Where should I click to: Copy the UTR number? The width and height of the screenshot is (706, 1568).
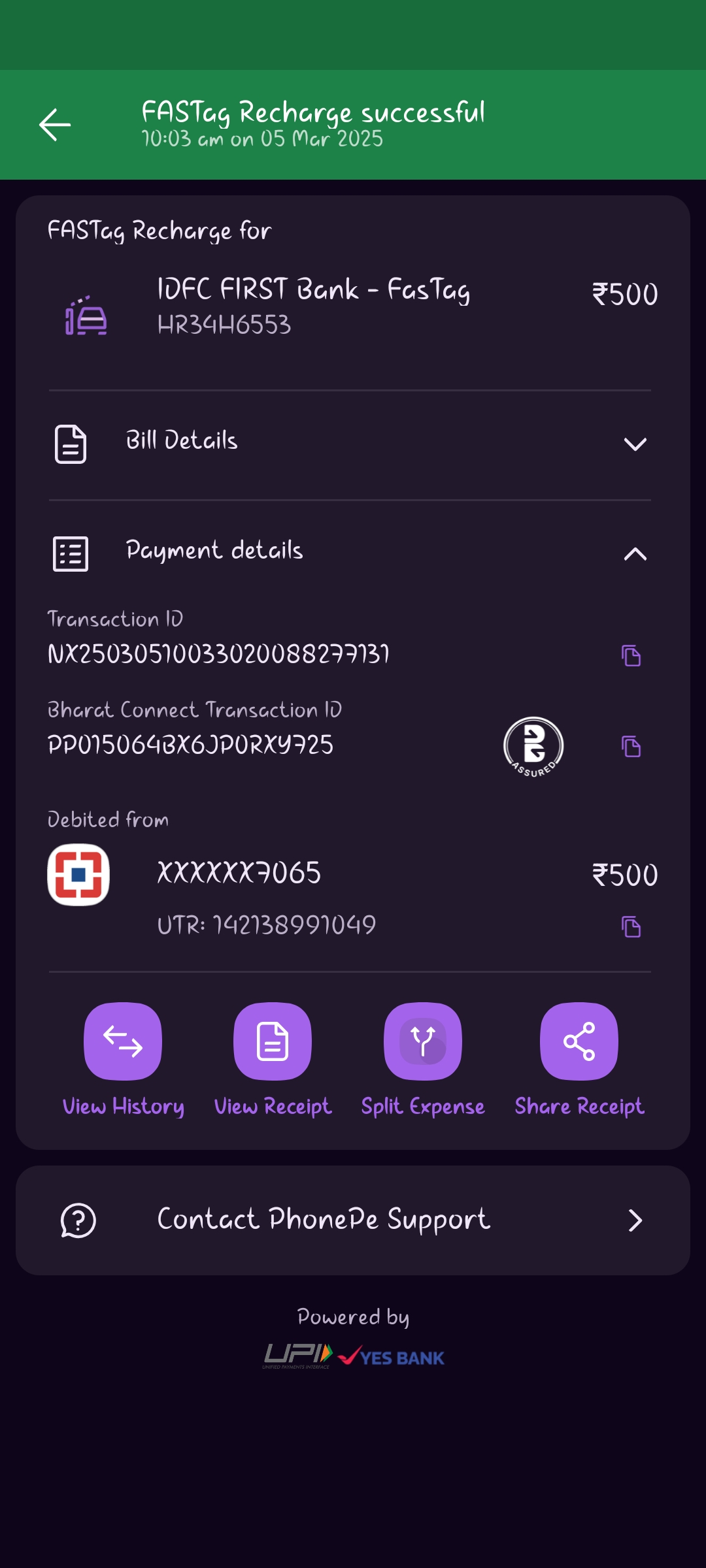[631, 926]
